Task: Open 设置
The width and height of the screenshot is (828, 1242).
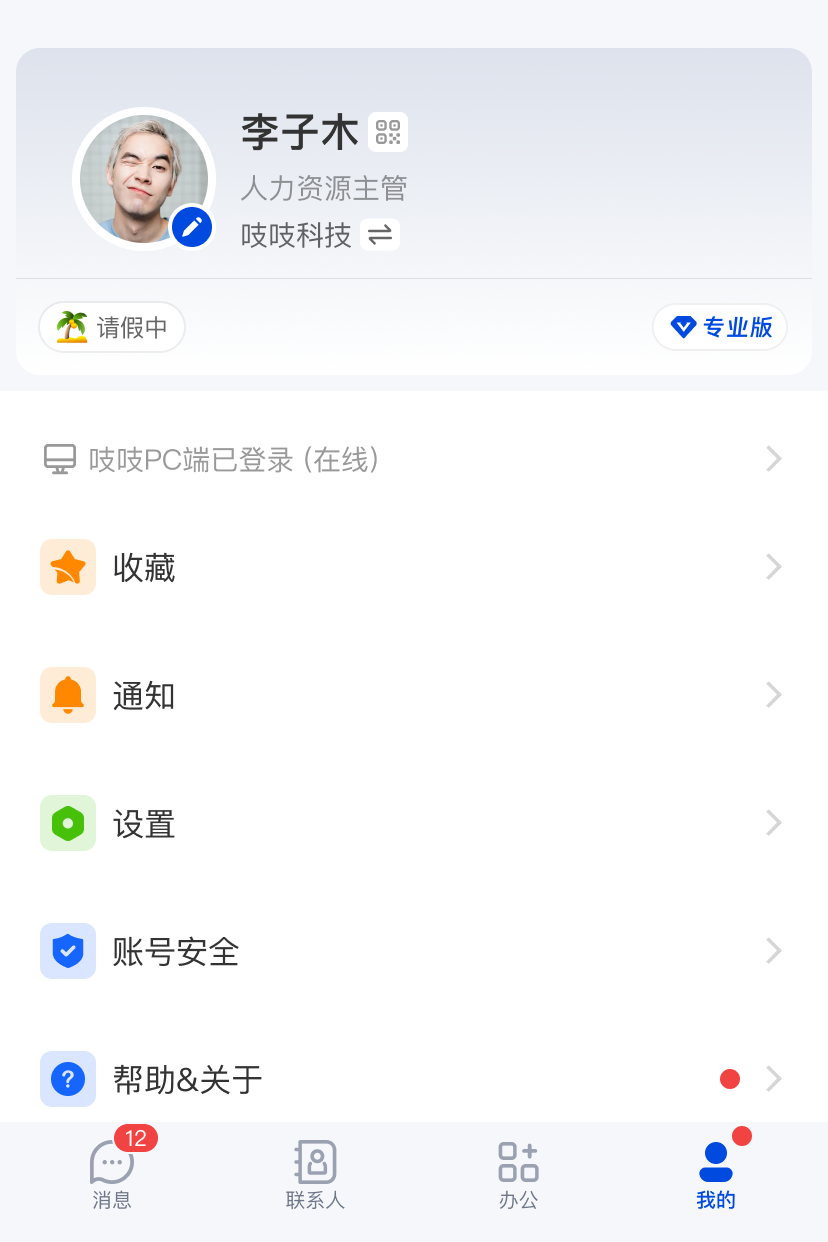Action: (x=412, y=824)
